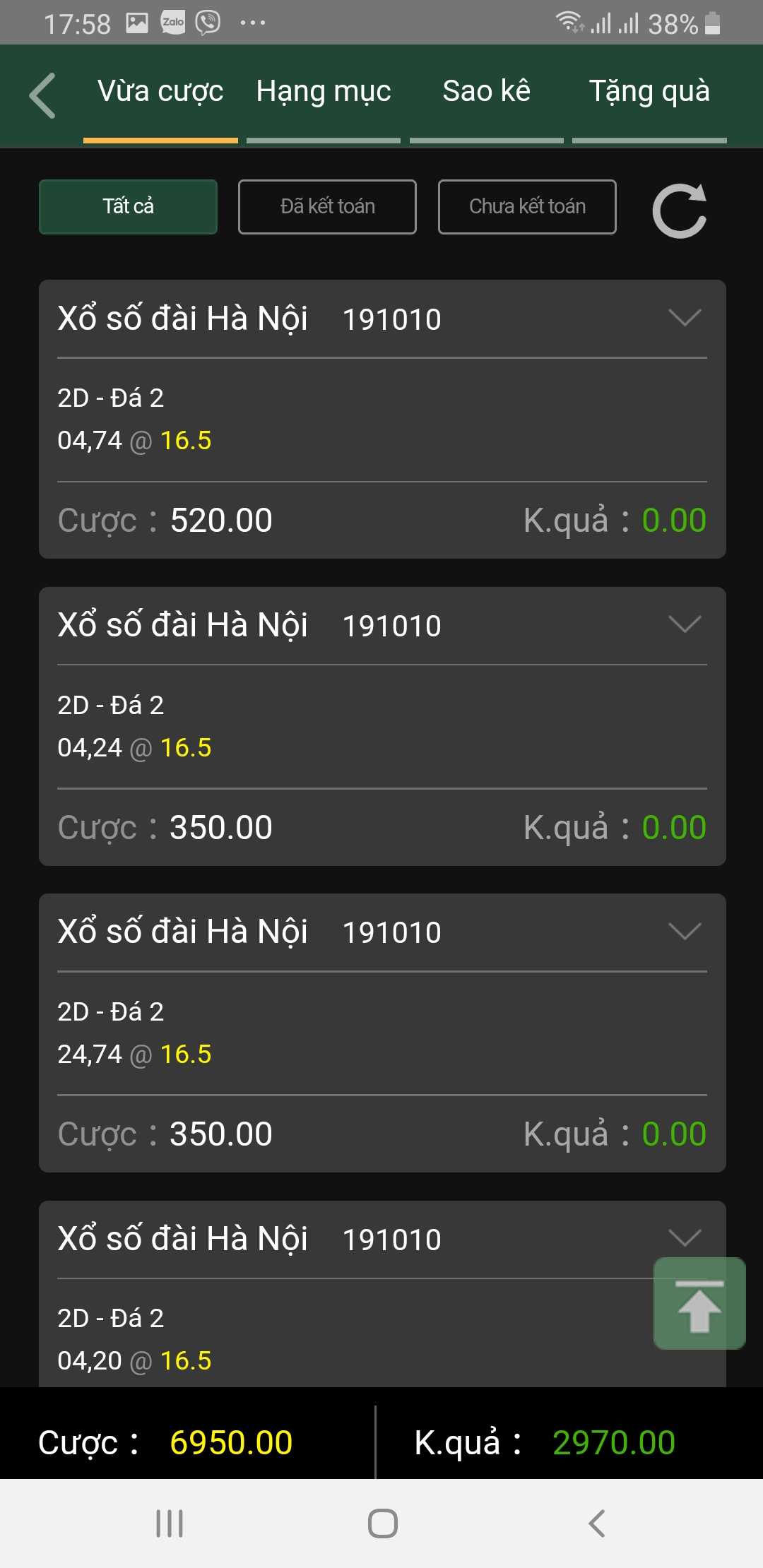763x1568 pixels.
Task: Filter by Đã kết toán
Action: (x=327, y=206)
